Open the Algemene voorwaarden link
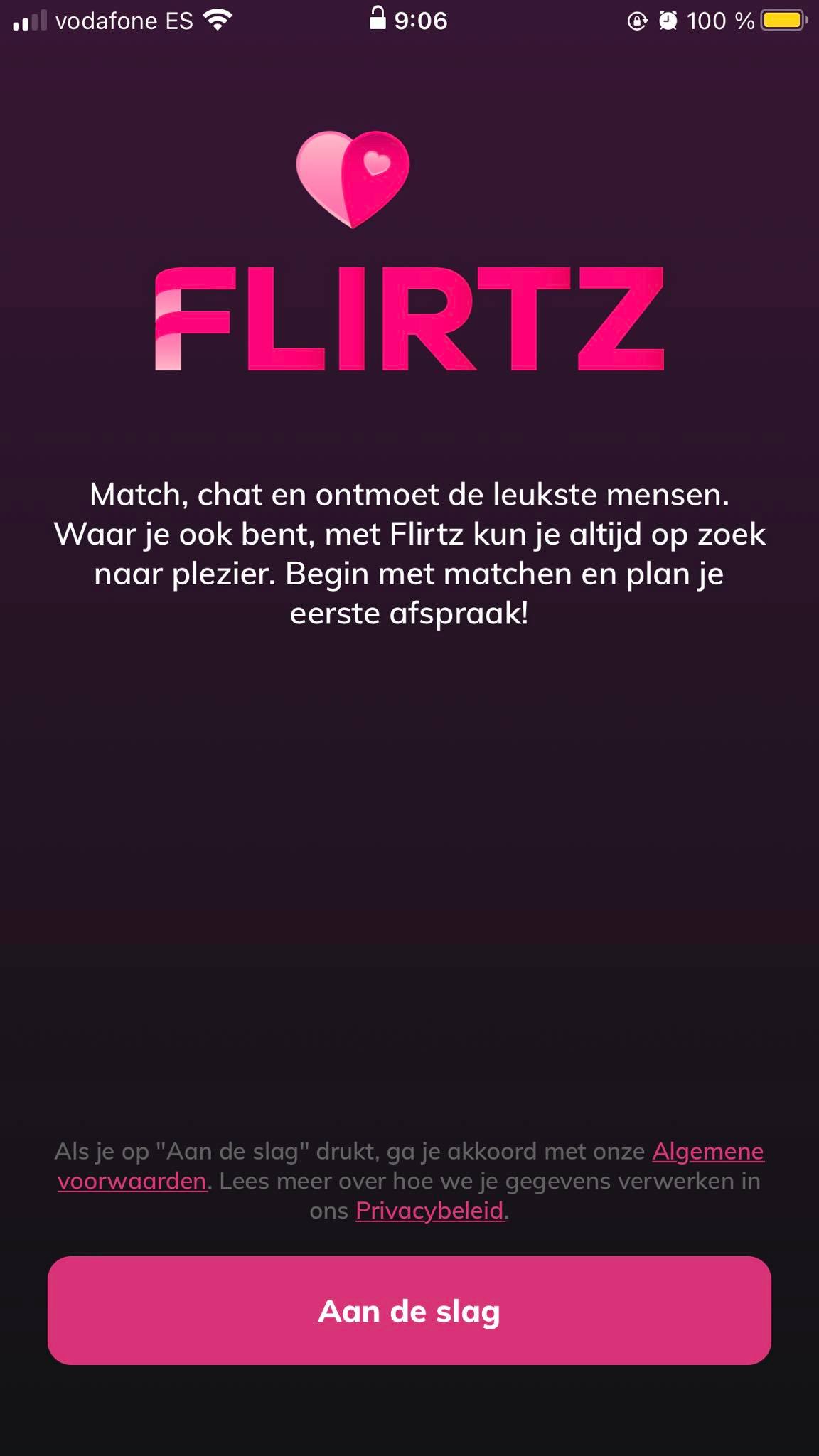Screen dimensions: 819x1456 pos(707,1151)
